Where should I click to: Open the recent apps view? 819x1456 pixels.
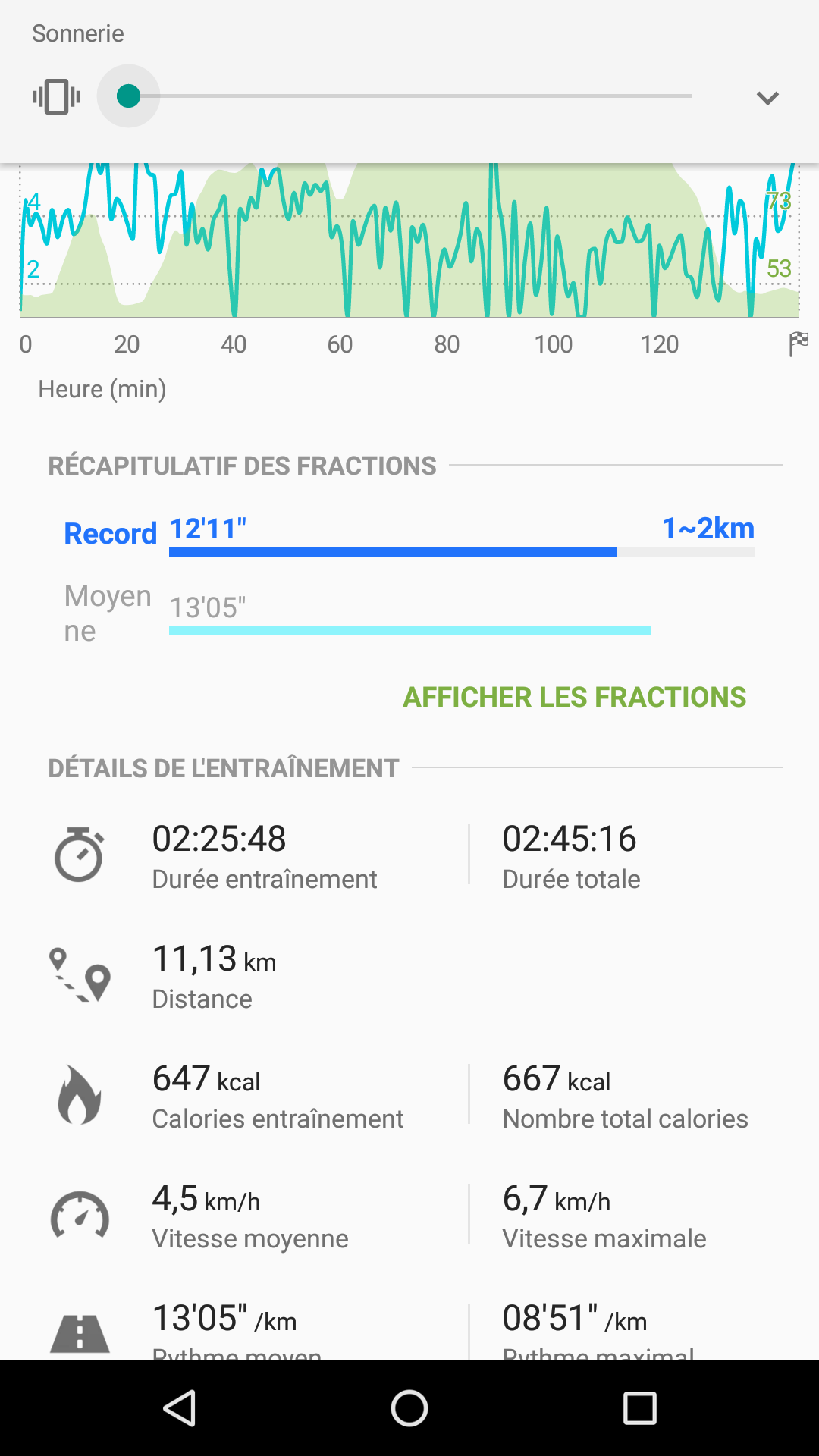[639, 1408]
